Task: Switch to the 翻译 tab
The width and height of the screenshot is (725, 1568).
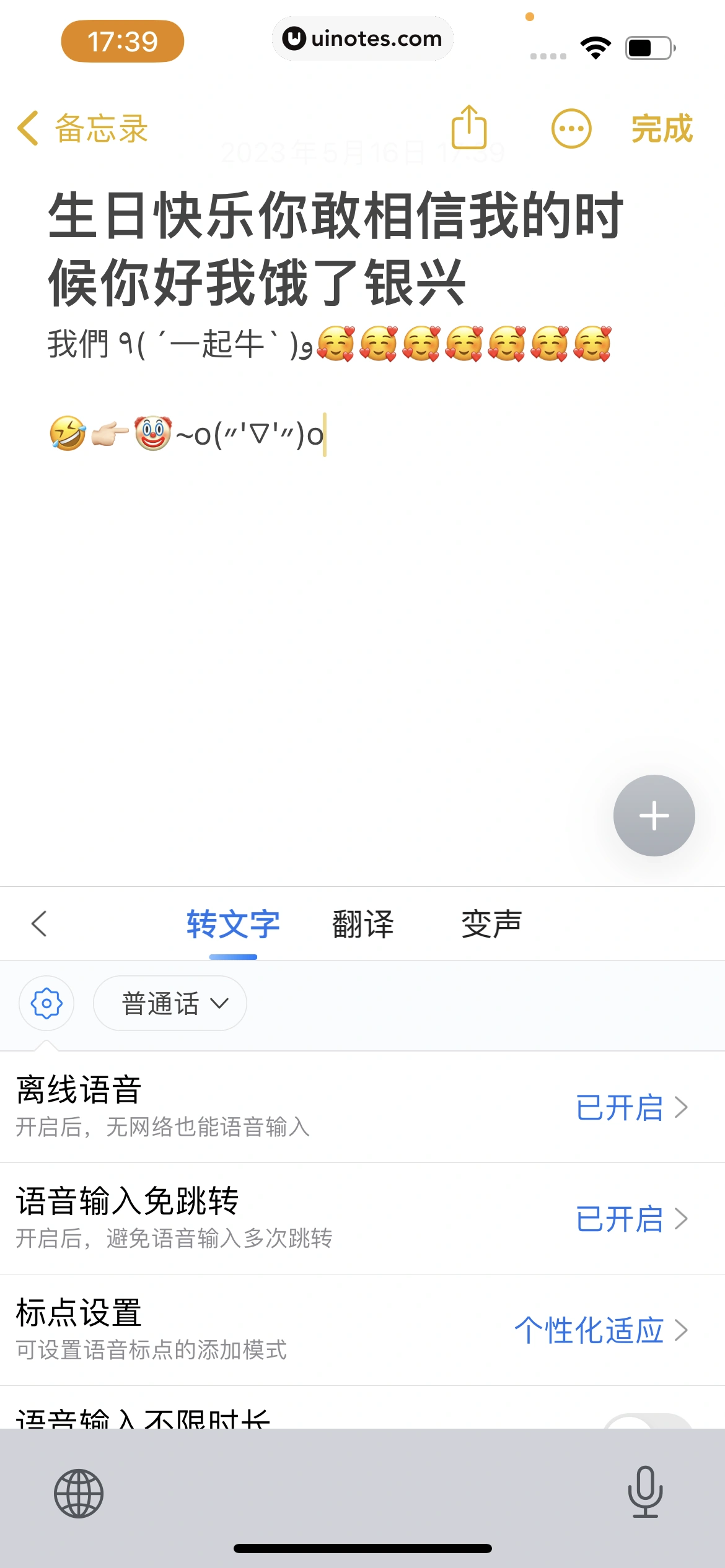Action: [x=363, y=925]
